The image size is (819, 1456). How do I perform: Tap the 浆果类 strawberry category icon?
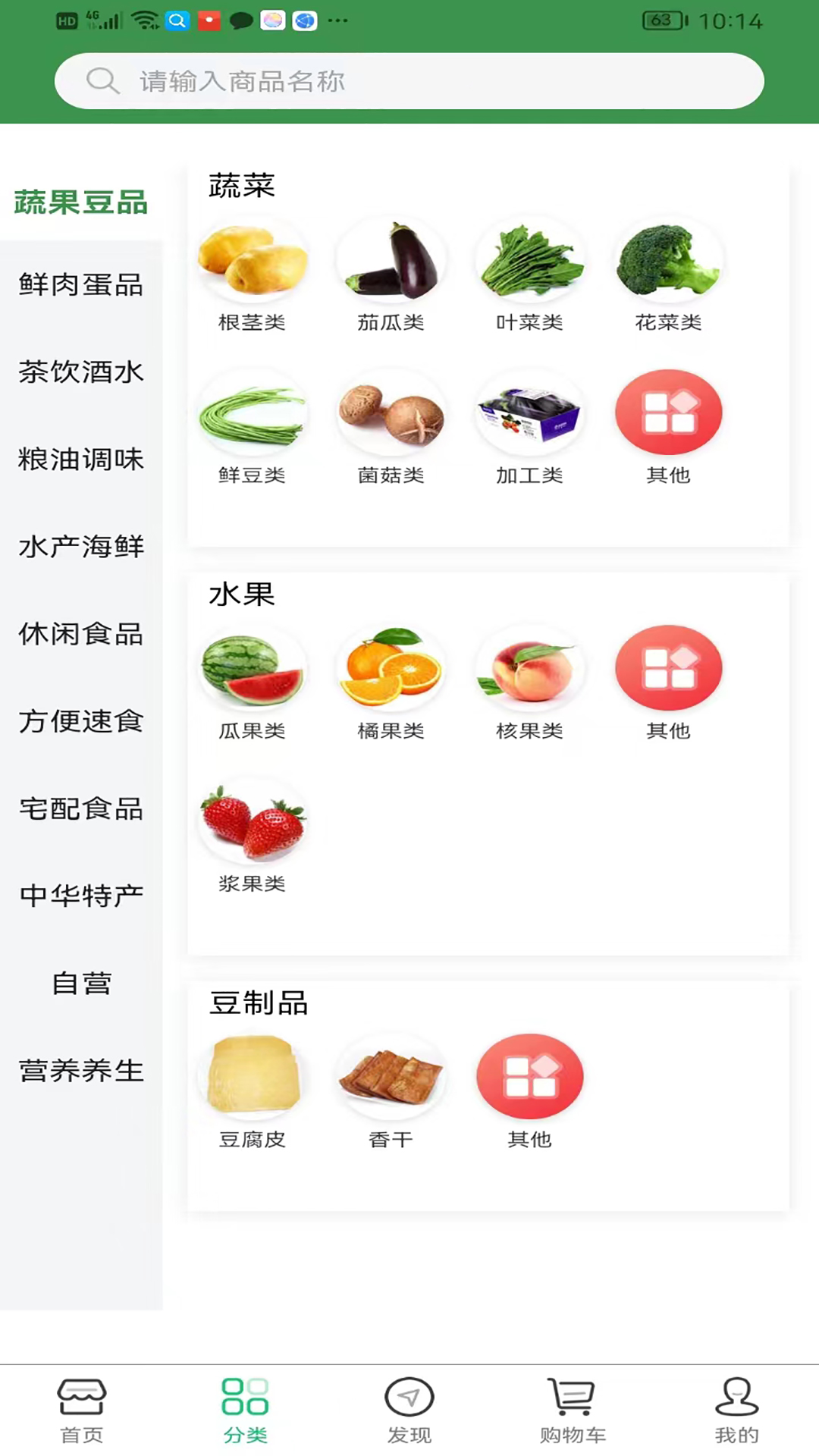tap(253, 820)
